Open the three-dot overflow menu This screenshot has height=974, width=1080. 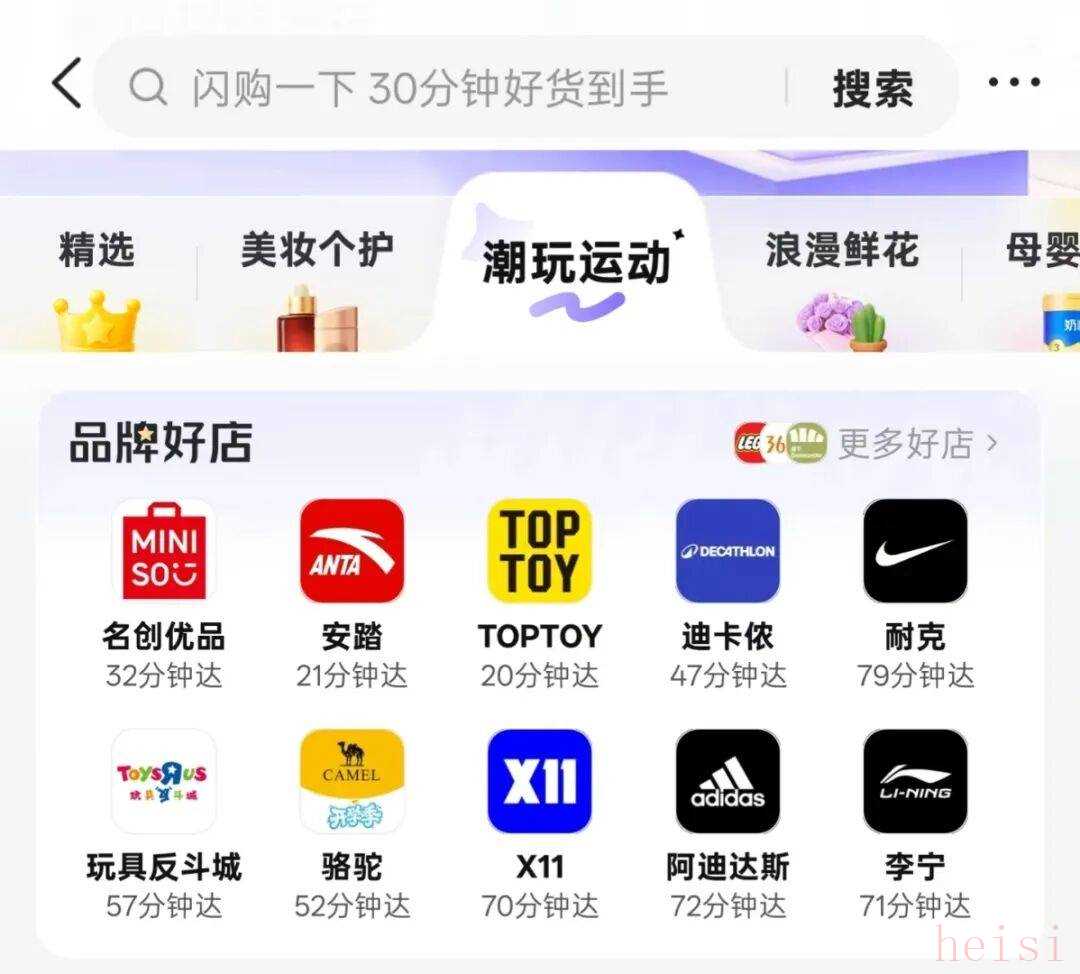(1014, 84)
